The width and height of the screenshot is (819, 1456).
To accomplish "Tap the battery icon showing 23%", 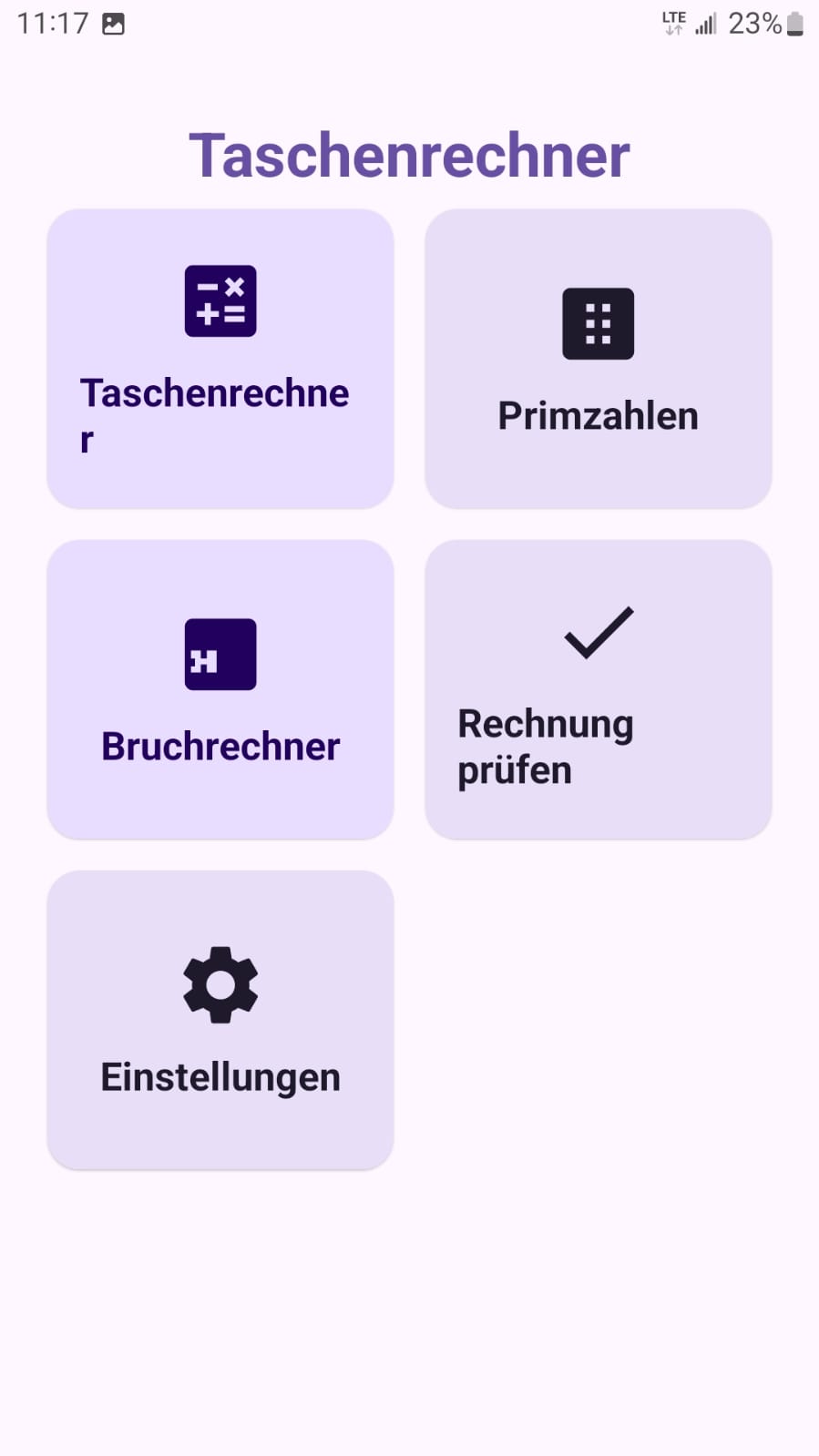I will [794, 23].
